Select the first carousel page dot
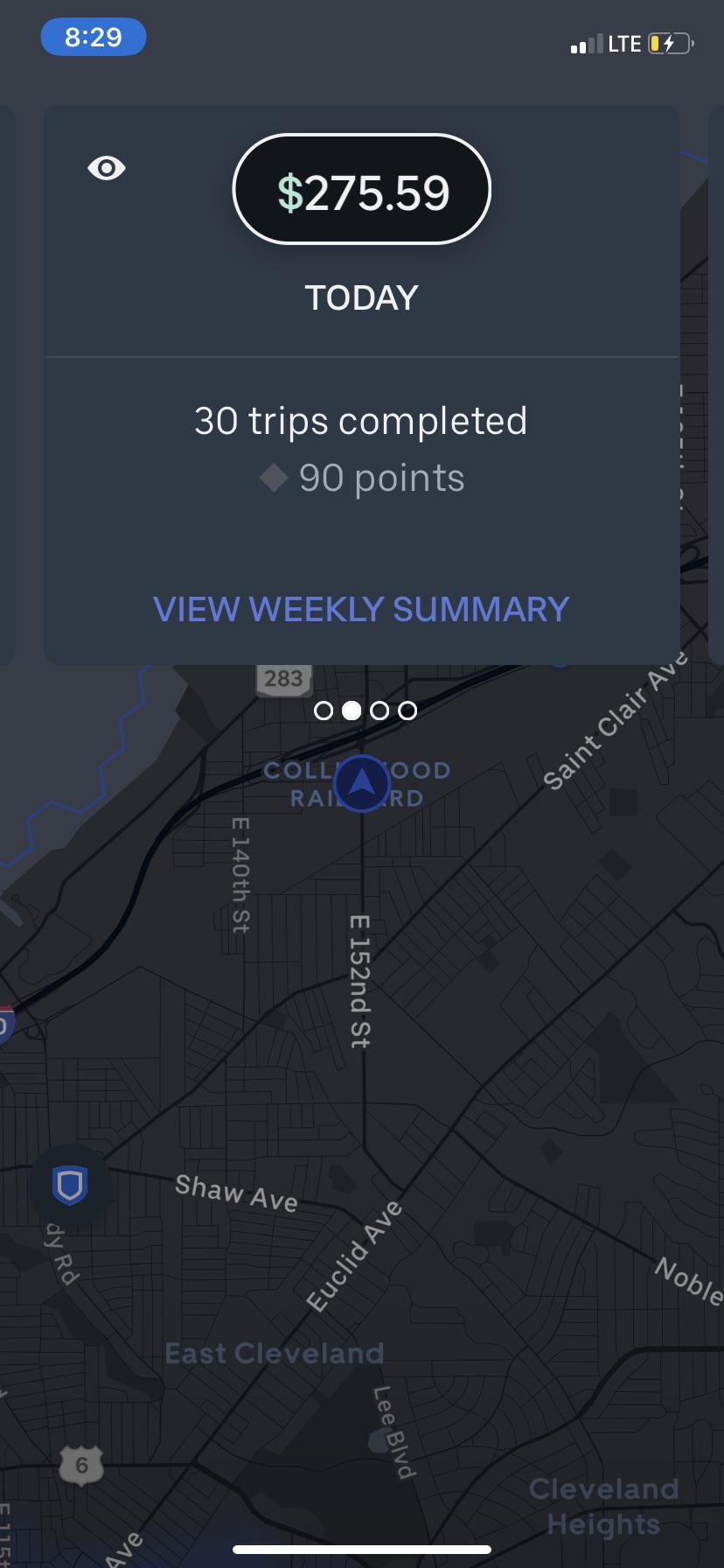 tap(324, 710)
